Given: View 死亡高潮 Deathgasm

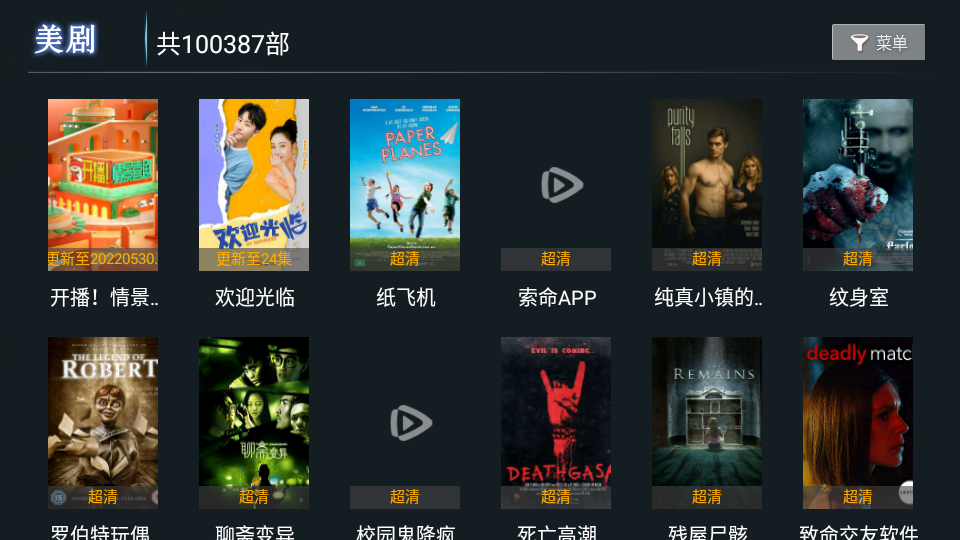Looking at the screenshot, I should click(x=556, y=423).
